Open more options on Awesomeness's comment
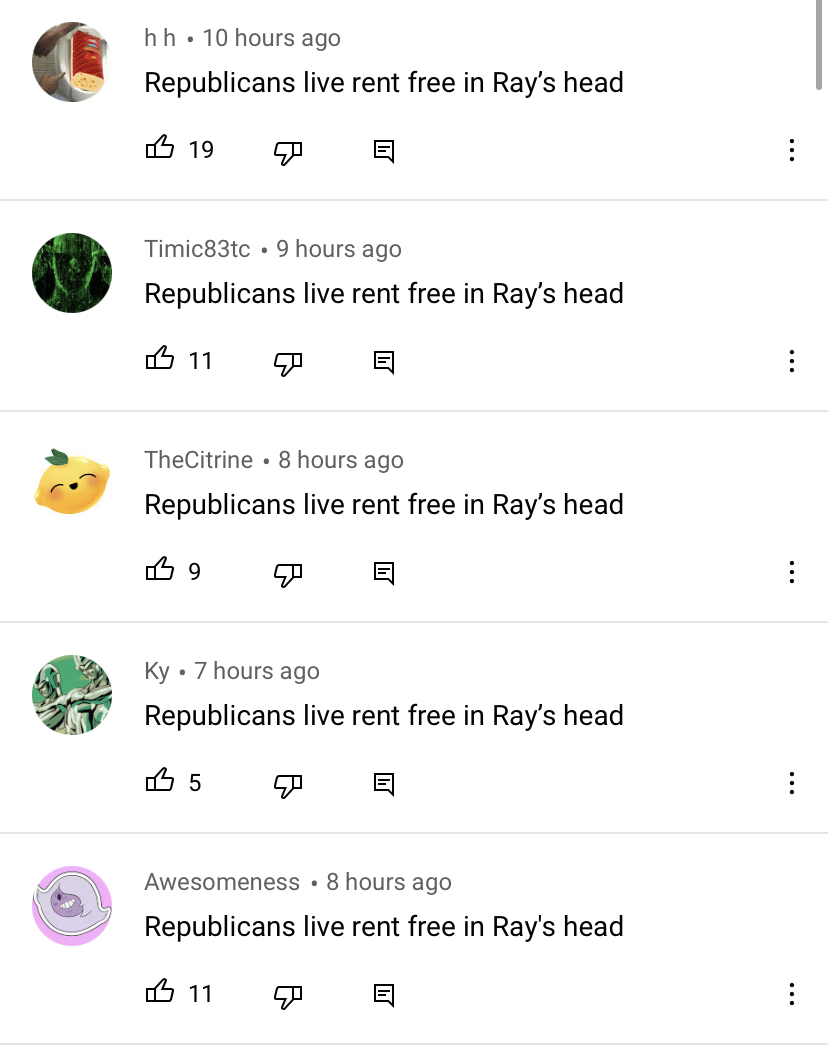Viewport: 828px width, 1049px height. pyautogui.click(x=792, y=994)
